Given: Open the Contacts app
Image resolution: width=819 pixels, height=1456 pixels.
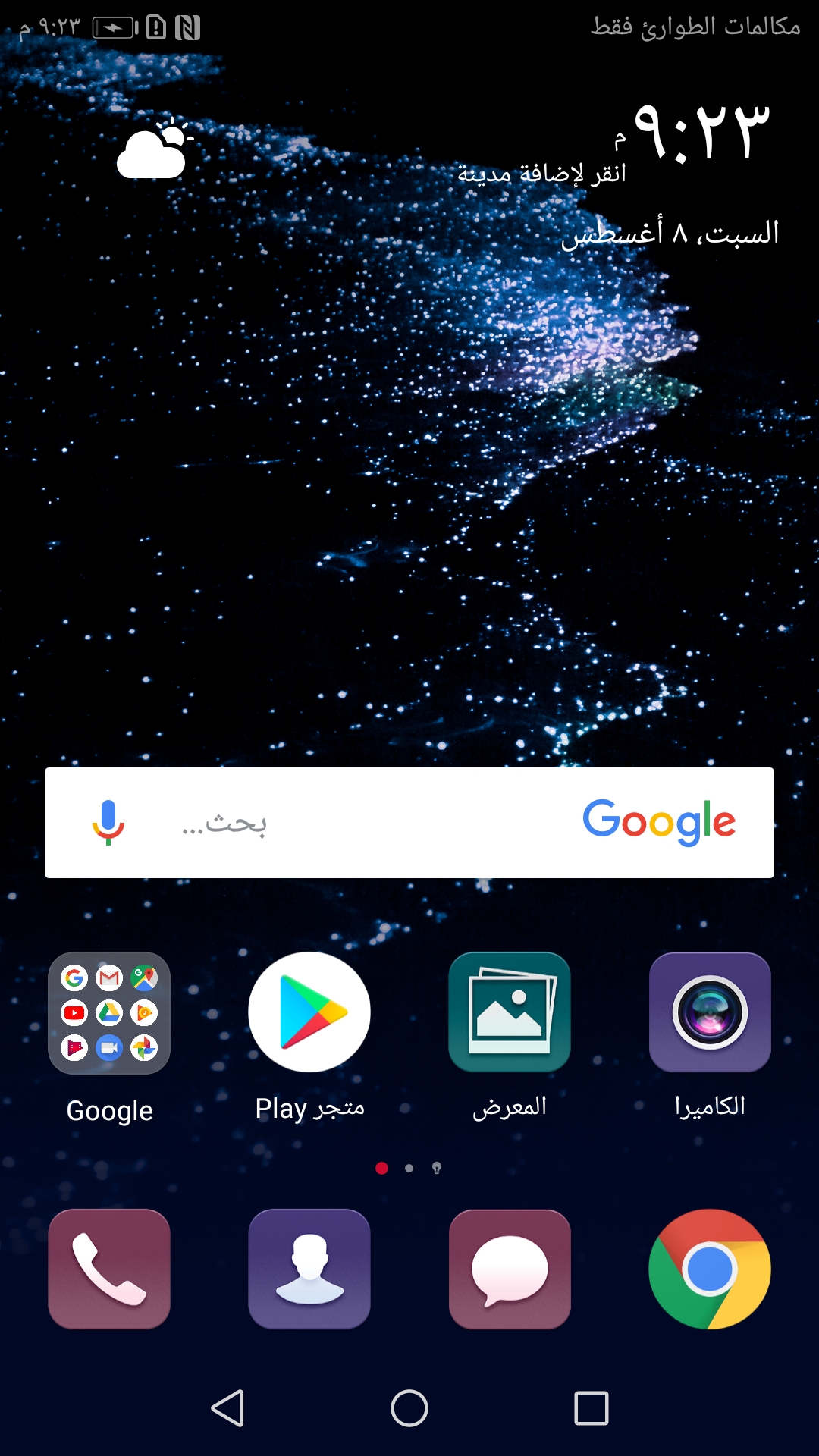Looking at the screenshot, I should (x=309, y=1270).
